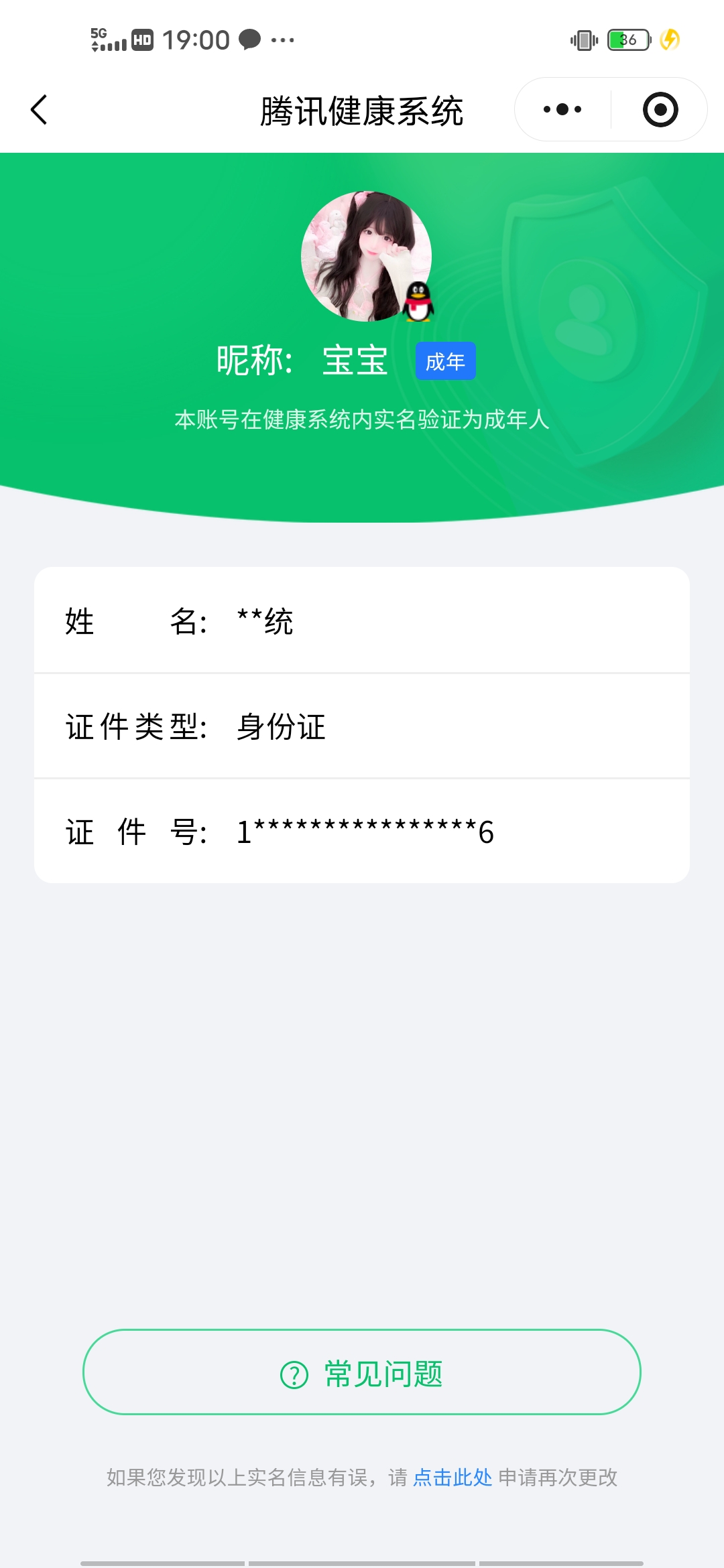Open the mini-program options menu (...)
This screenshot has width=724, height=1568.
point(563,109)
